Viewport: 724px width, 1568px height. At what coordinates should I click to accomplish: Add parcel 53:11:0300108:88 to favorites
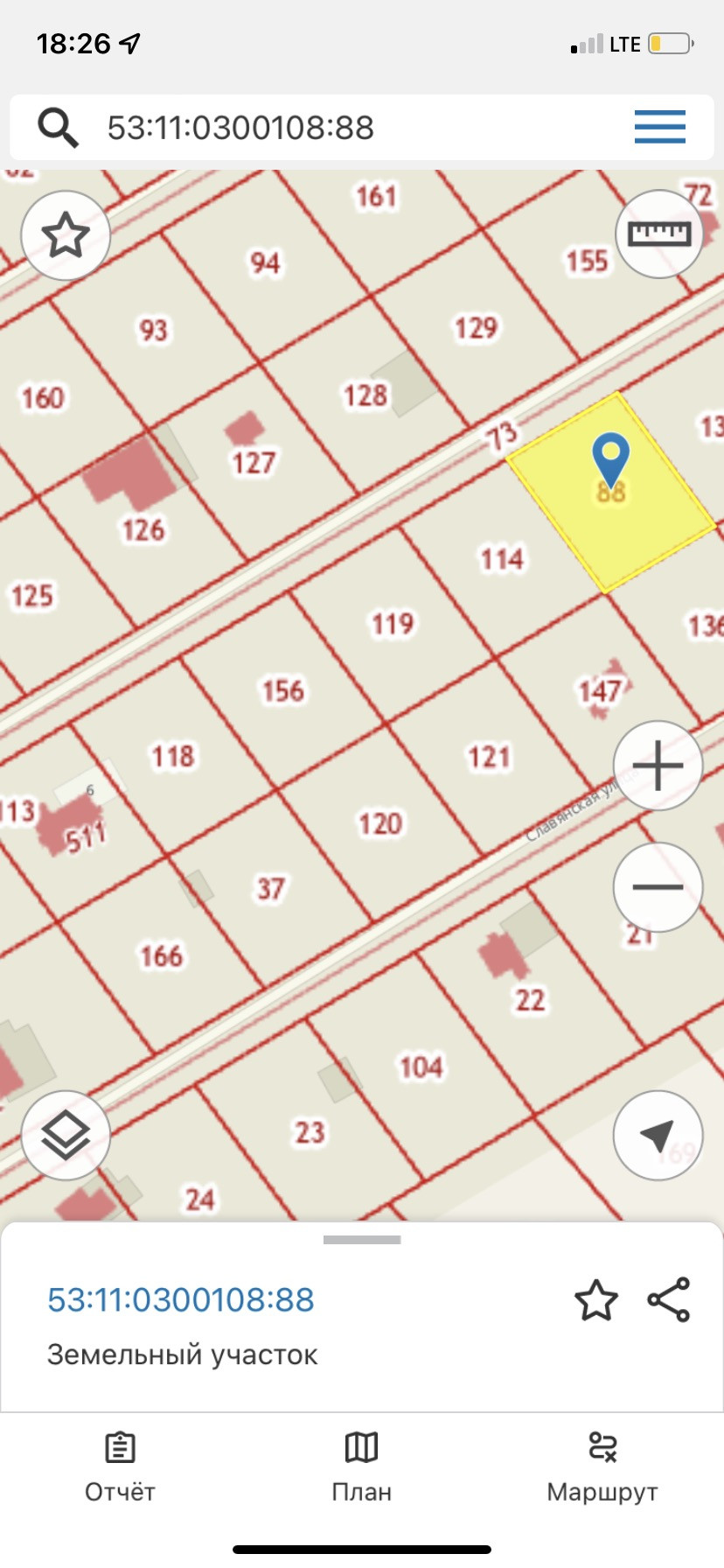pos(596,1300)
